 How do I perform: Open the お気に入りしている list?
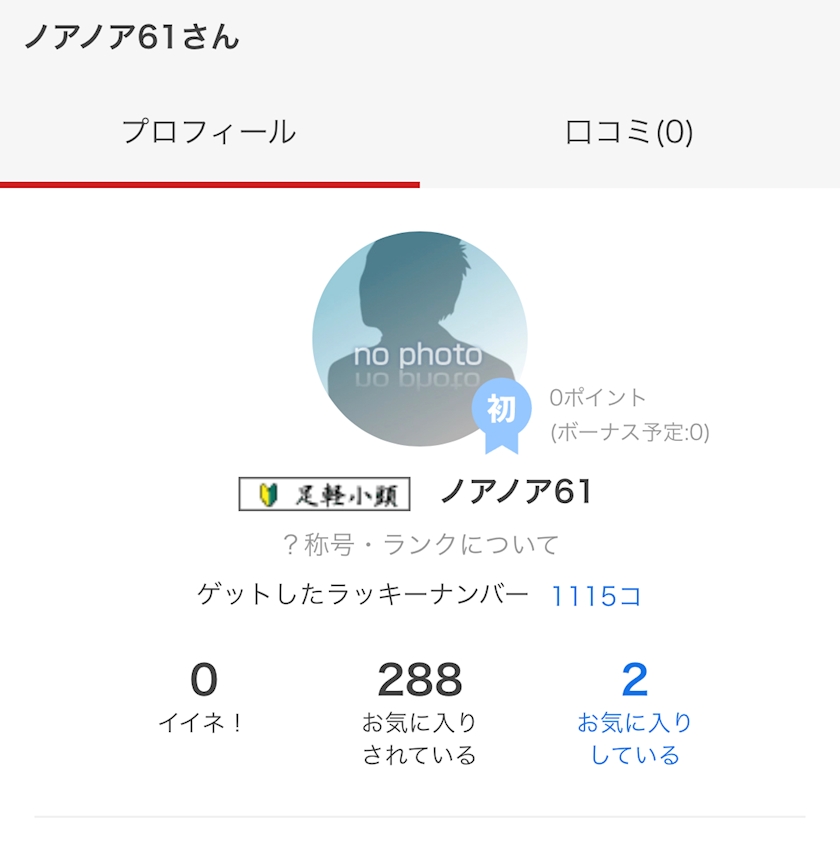[634, 712]
